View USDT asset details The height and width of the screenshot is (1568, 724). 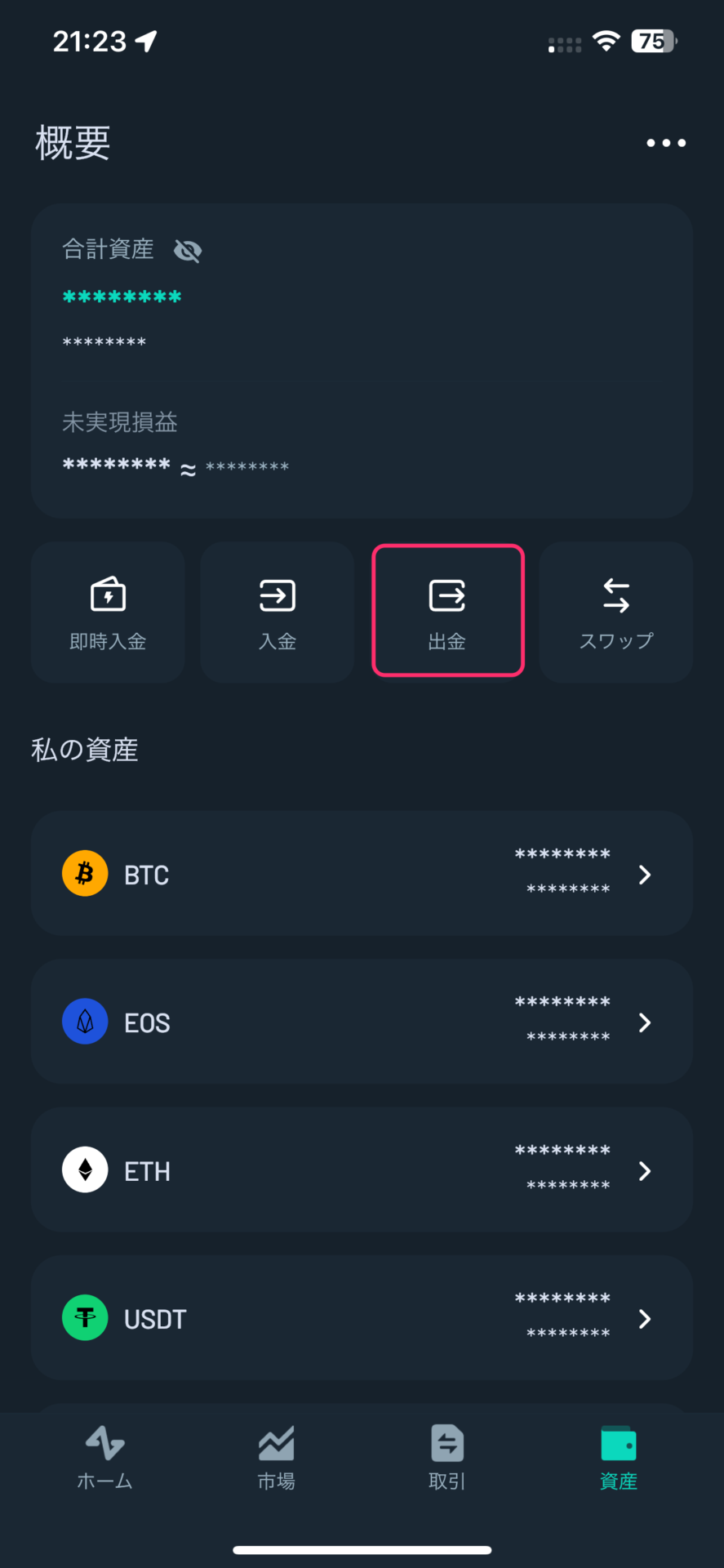pyautogui.click(x=362, y=1318)
